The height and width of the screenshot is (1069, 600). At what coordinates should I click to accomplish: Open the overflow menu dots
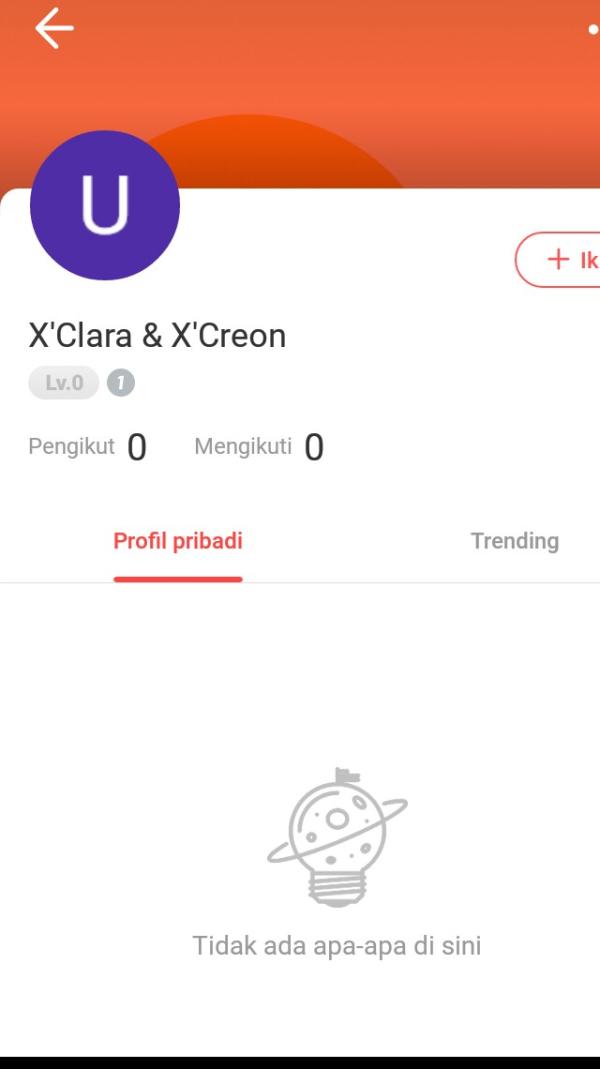(593, 30)
